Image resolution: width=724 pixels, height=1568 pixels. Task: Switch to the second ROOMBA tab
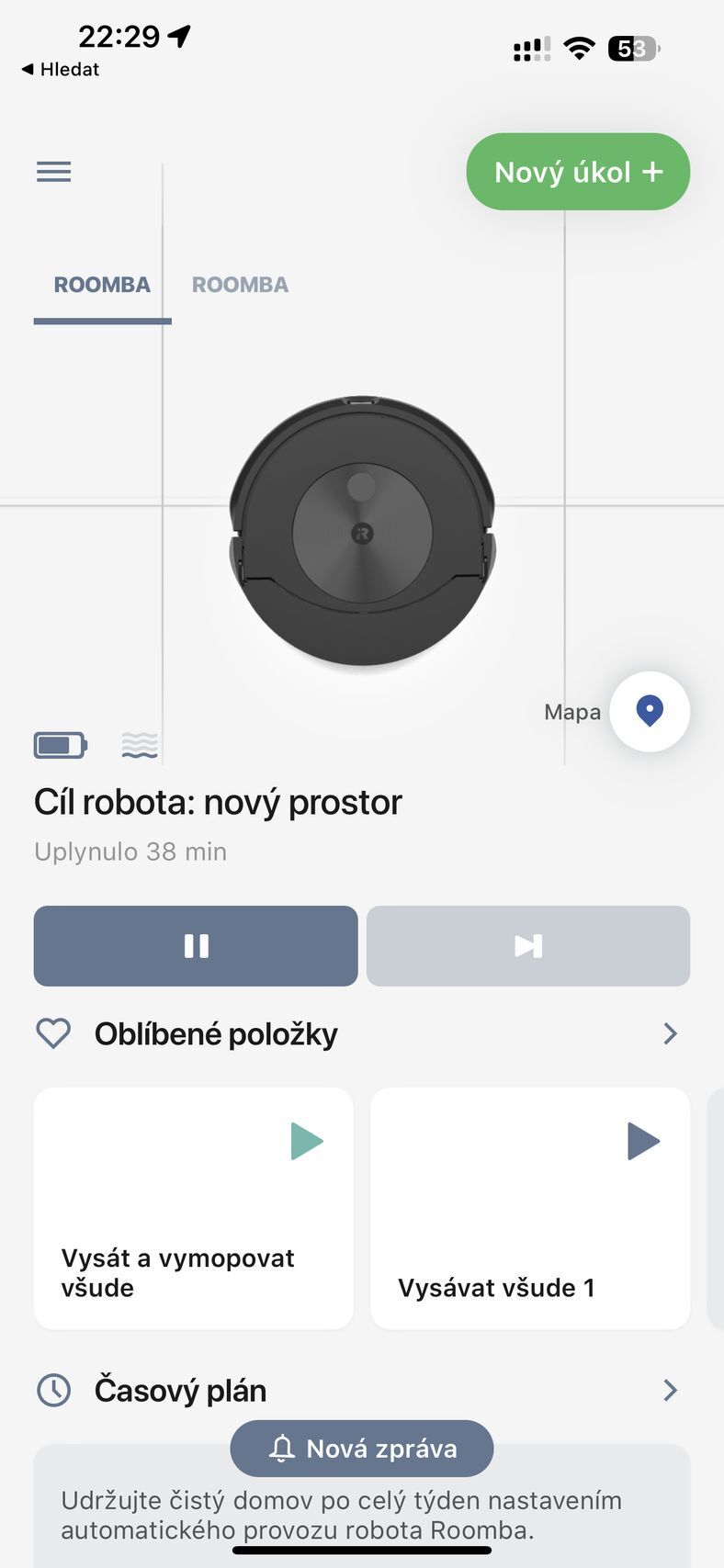[x=240, y=284]
